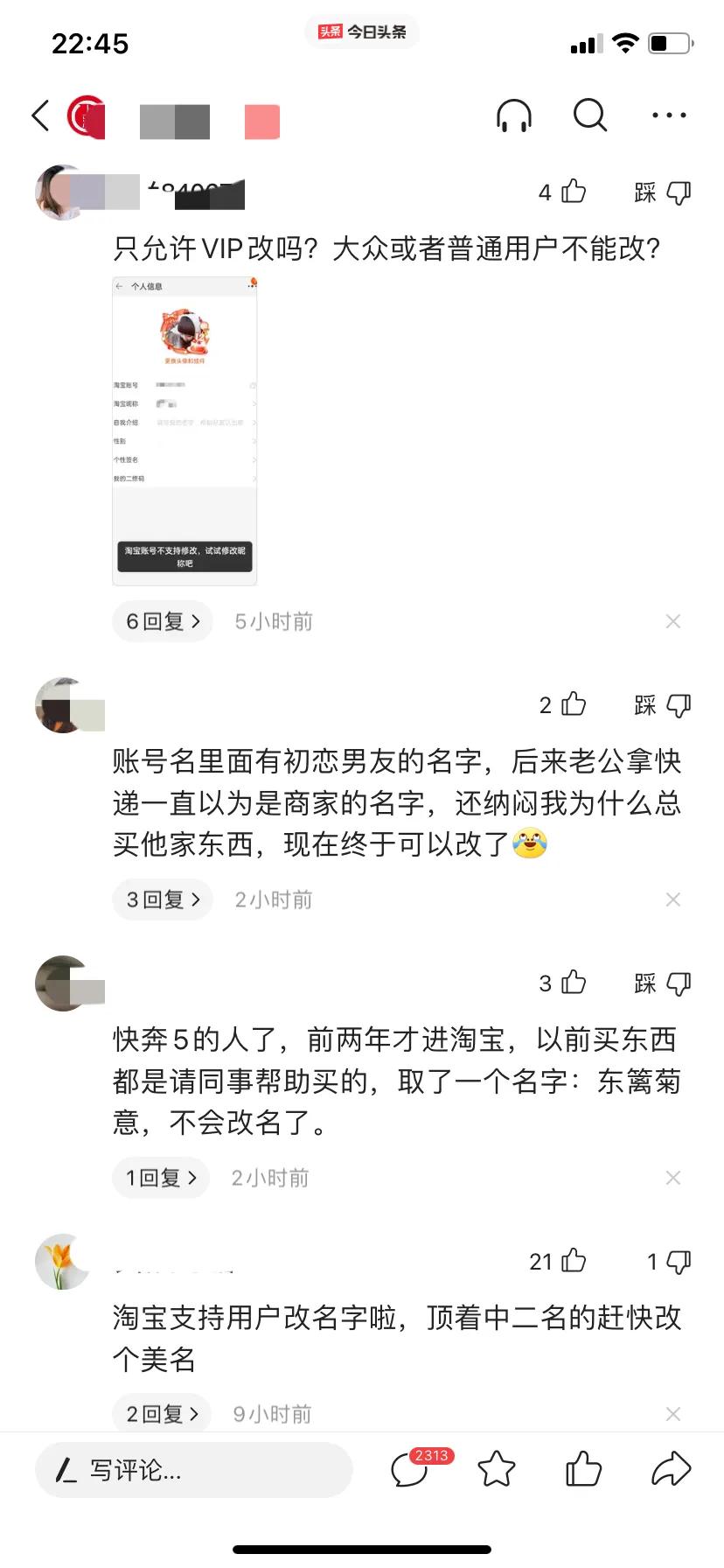Image resolution: width=724 pixels, height=1568 pixels.
Task: Dismiss the first comment with the × button
Action: point(673,621)
